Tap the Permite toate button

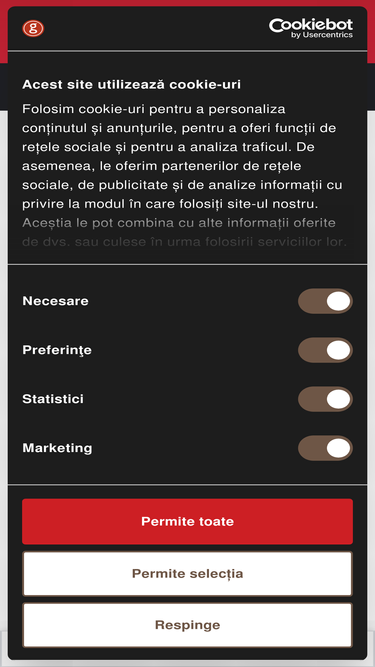pyautogui.click(x=188, y=522)
